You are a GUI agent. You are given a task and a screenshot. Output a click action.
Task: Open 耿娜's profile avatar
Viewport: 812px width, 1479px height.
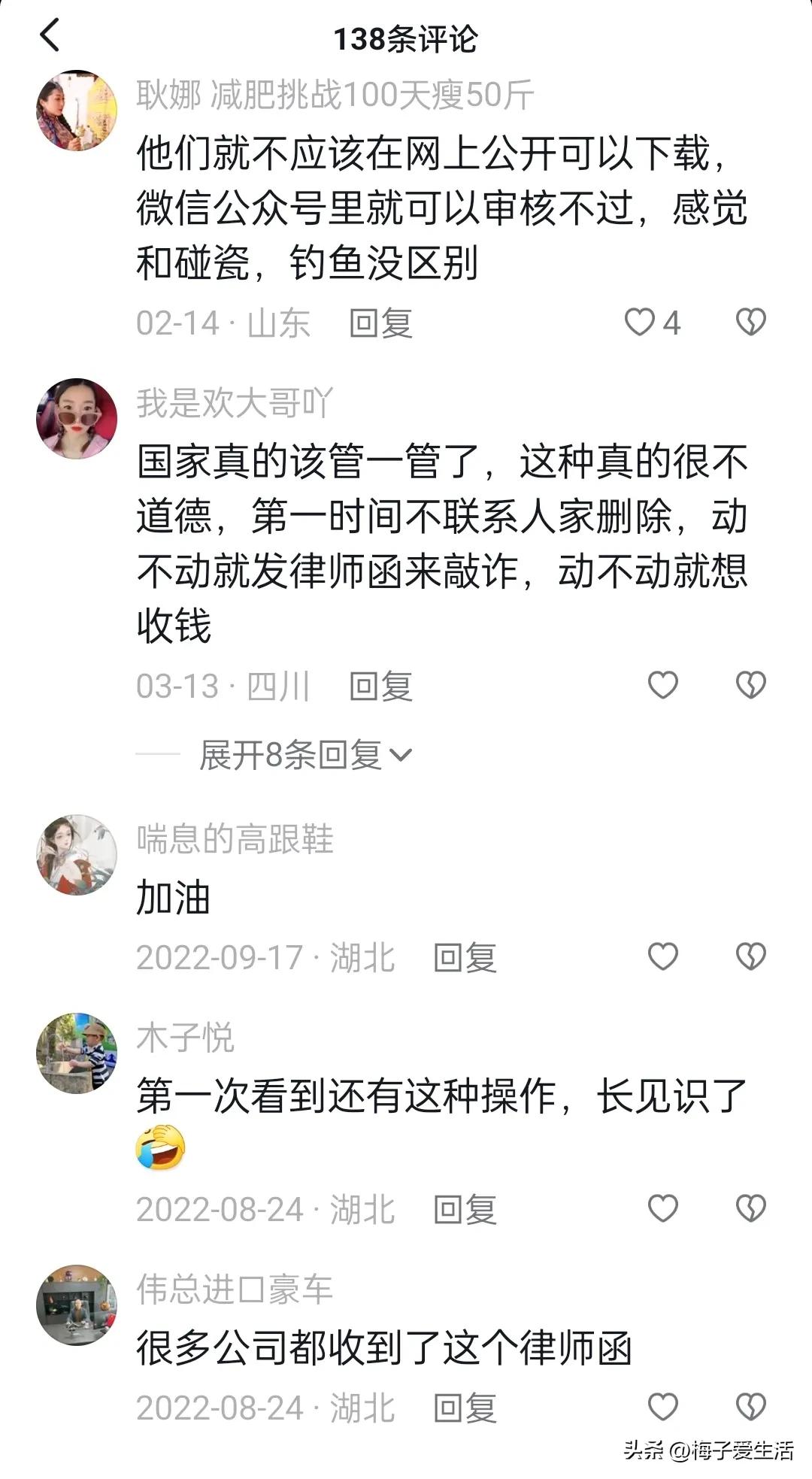[77, 108]
